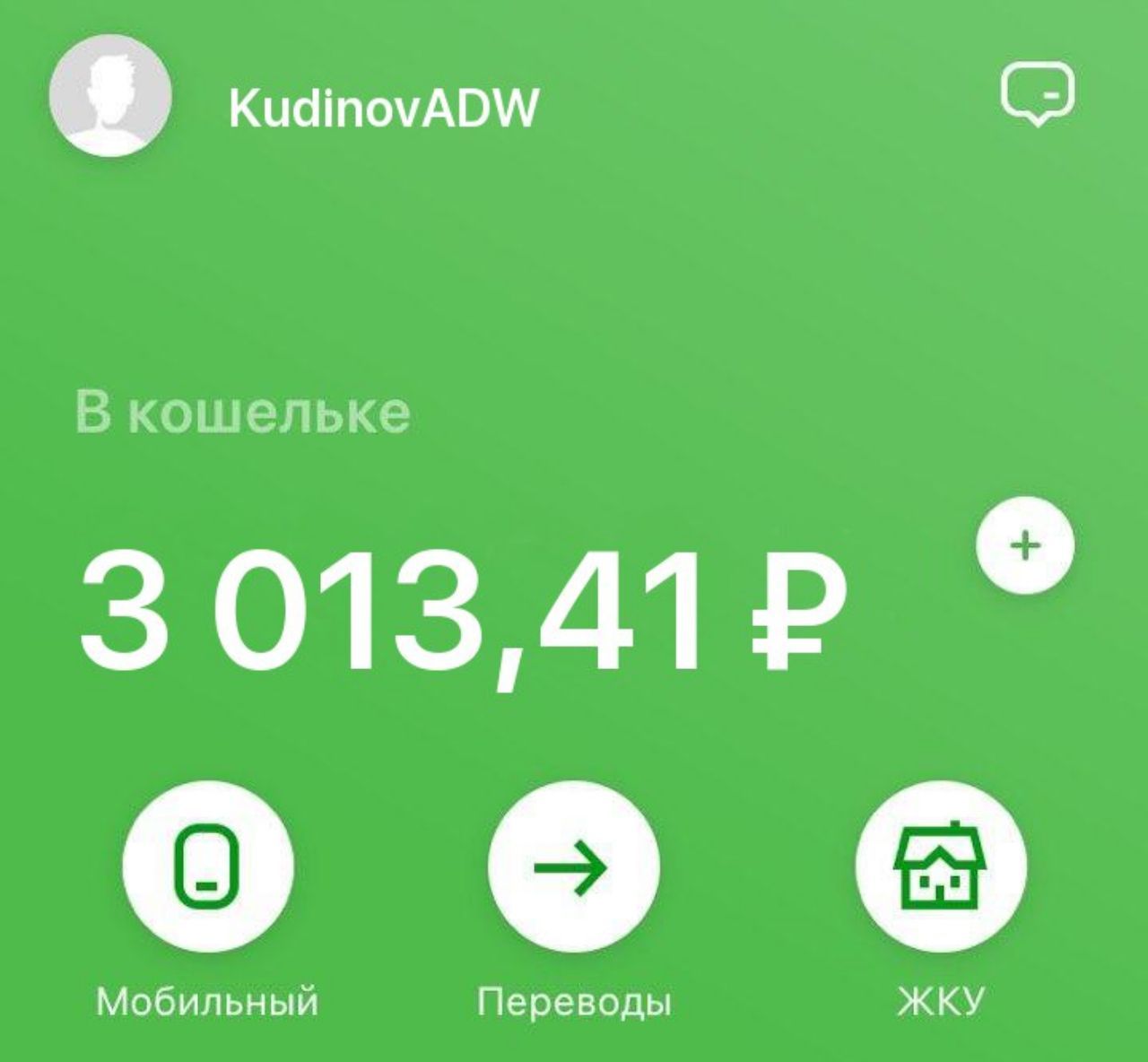This screenshot has height=1062, width=1148.
Task: Top up the wallet with plus button
Action: 1025,545
